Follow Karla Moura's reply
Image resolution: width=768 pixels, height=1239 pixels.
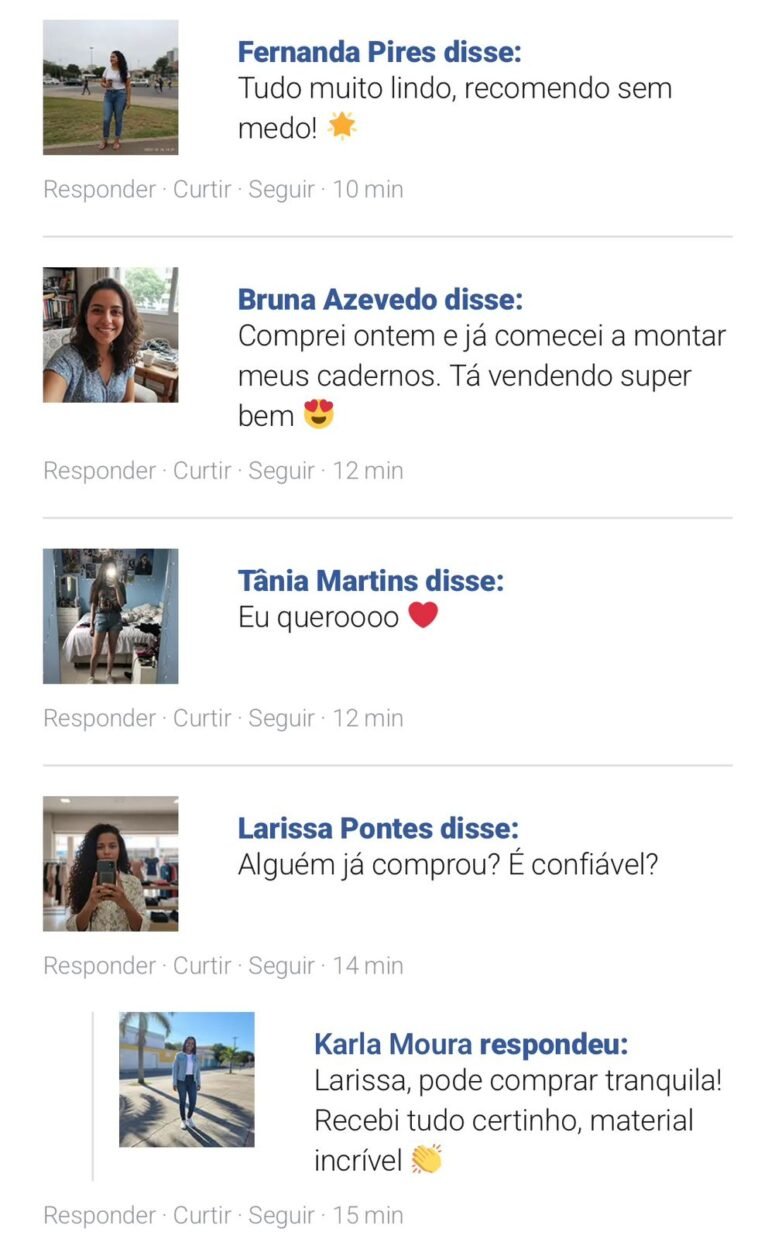(281, 1216)
